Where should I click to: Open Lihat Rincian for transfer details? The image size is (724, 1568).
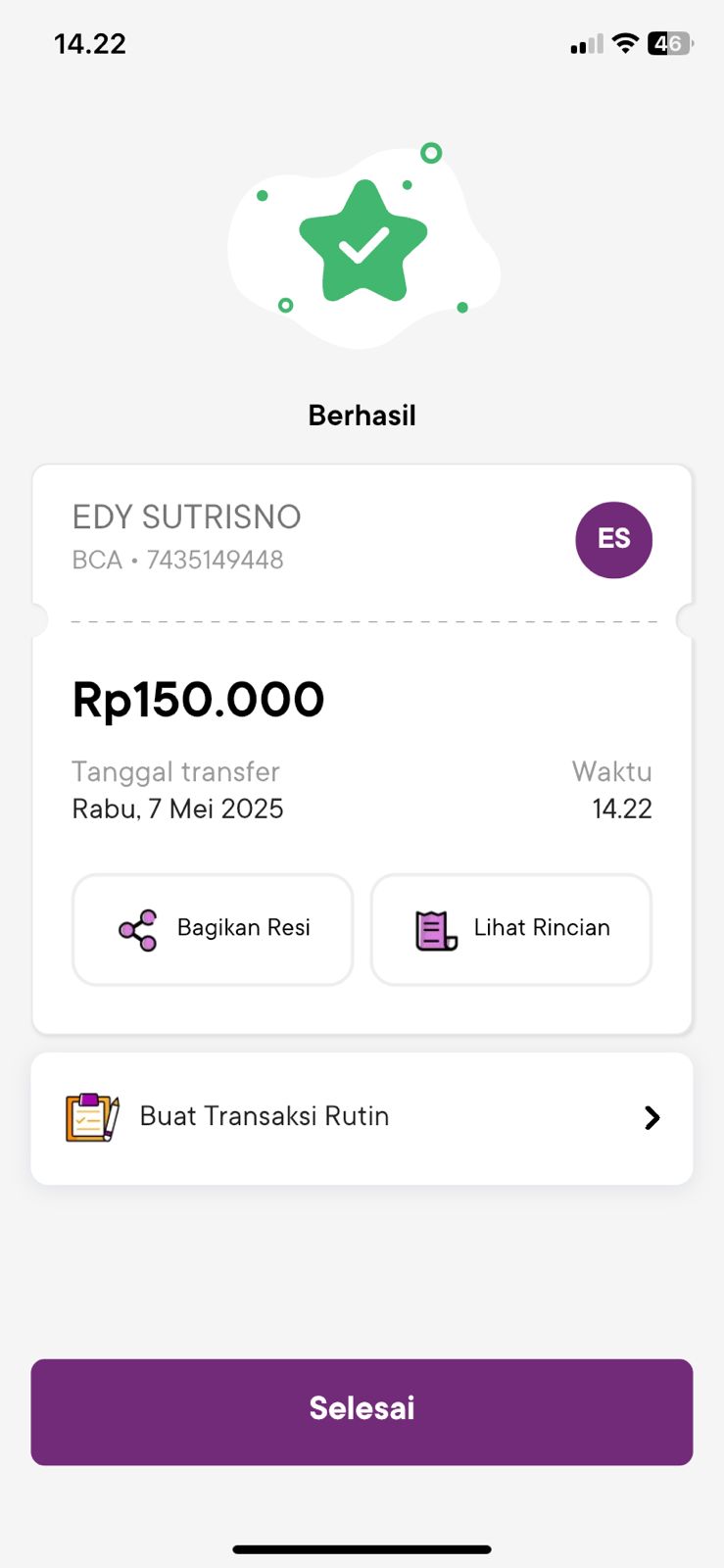click(x=510, y=928)
